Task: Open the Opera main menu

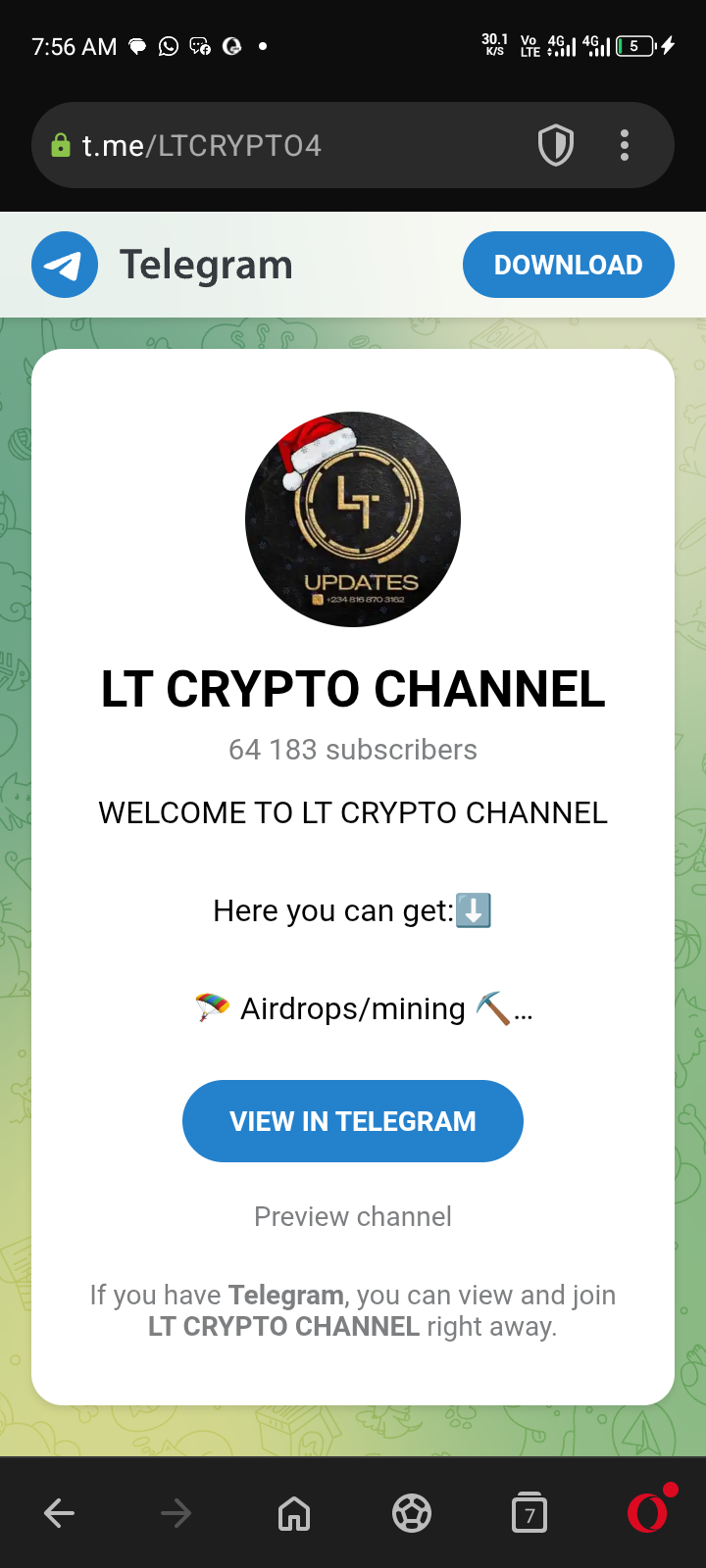Action: click(647, 1513)
